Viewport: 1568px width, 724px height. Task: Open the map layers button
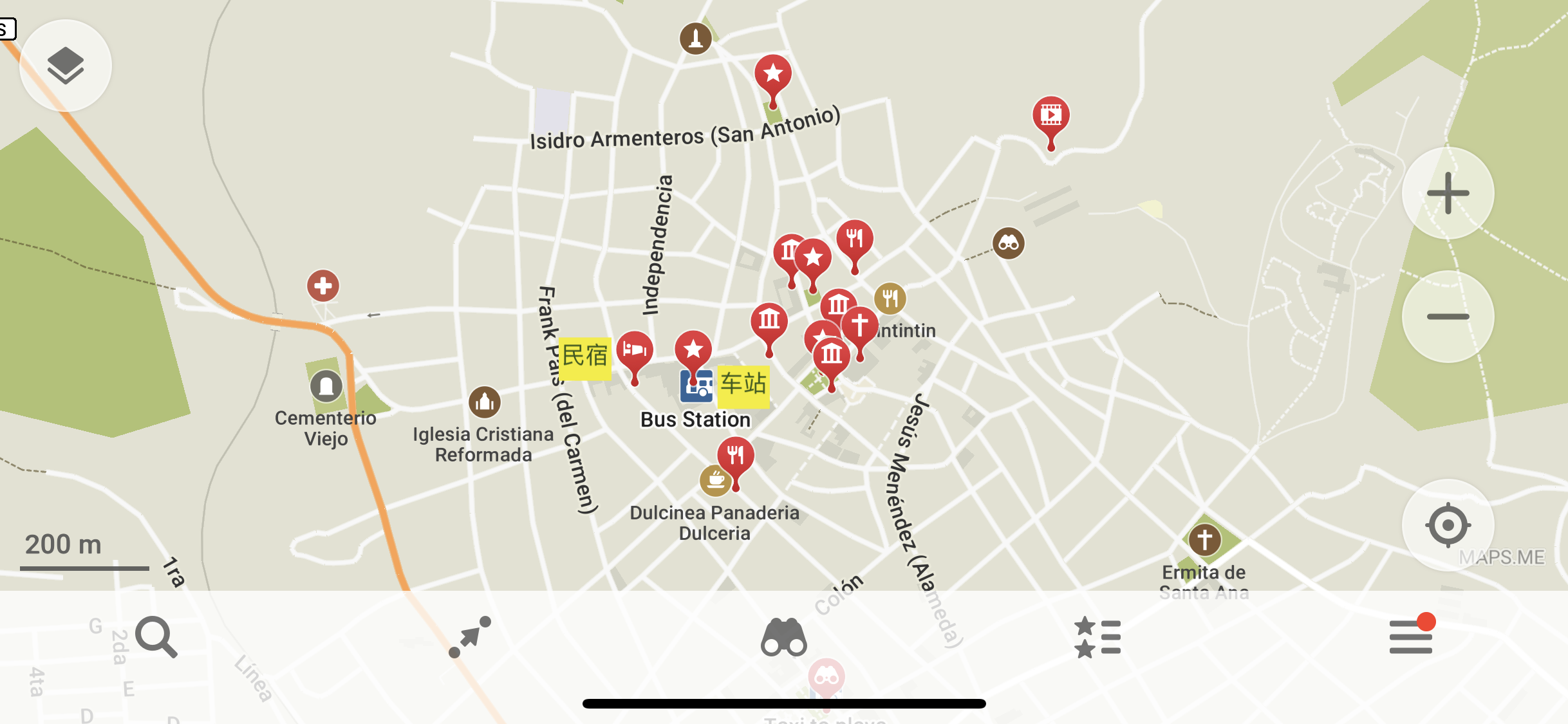[65, 66]
